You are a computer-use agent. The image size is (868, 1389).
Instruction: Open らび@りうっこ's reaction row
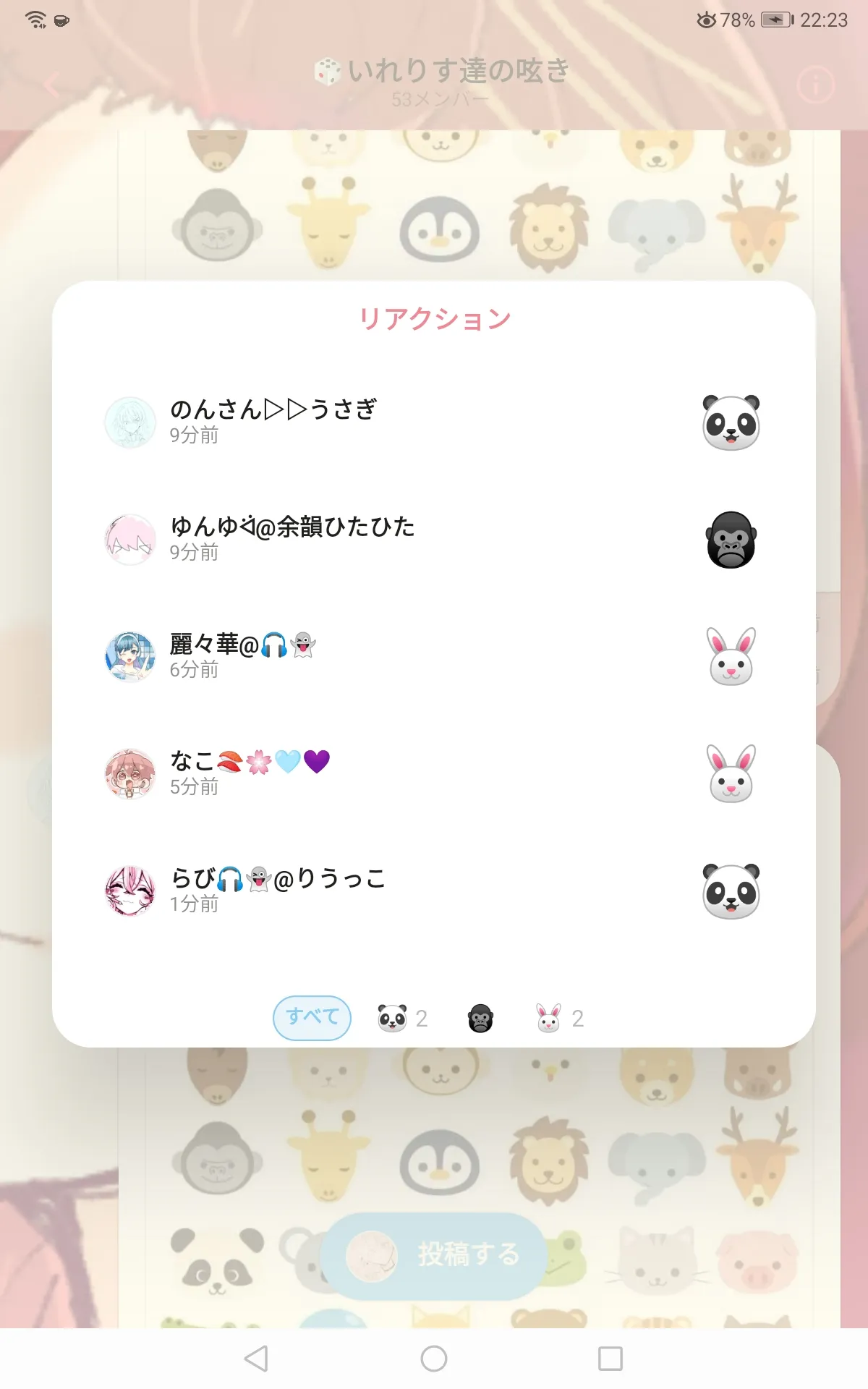click(x=434, y=891)
